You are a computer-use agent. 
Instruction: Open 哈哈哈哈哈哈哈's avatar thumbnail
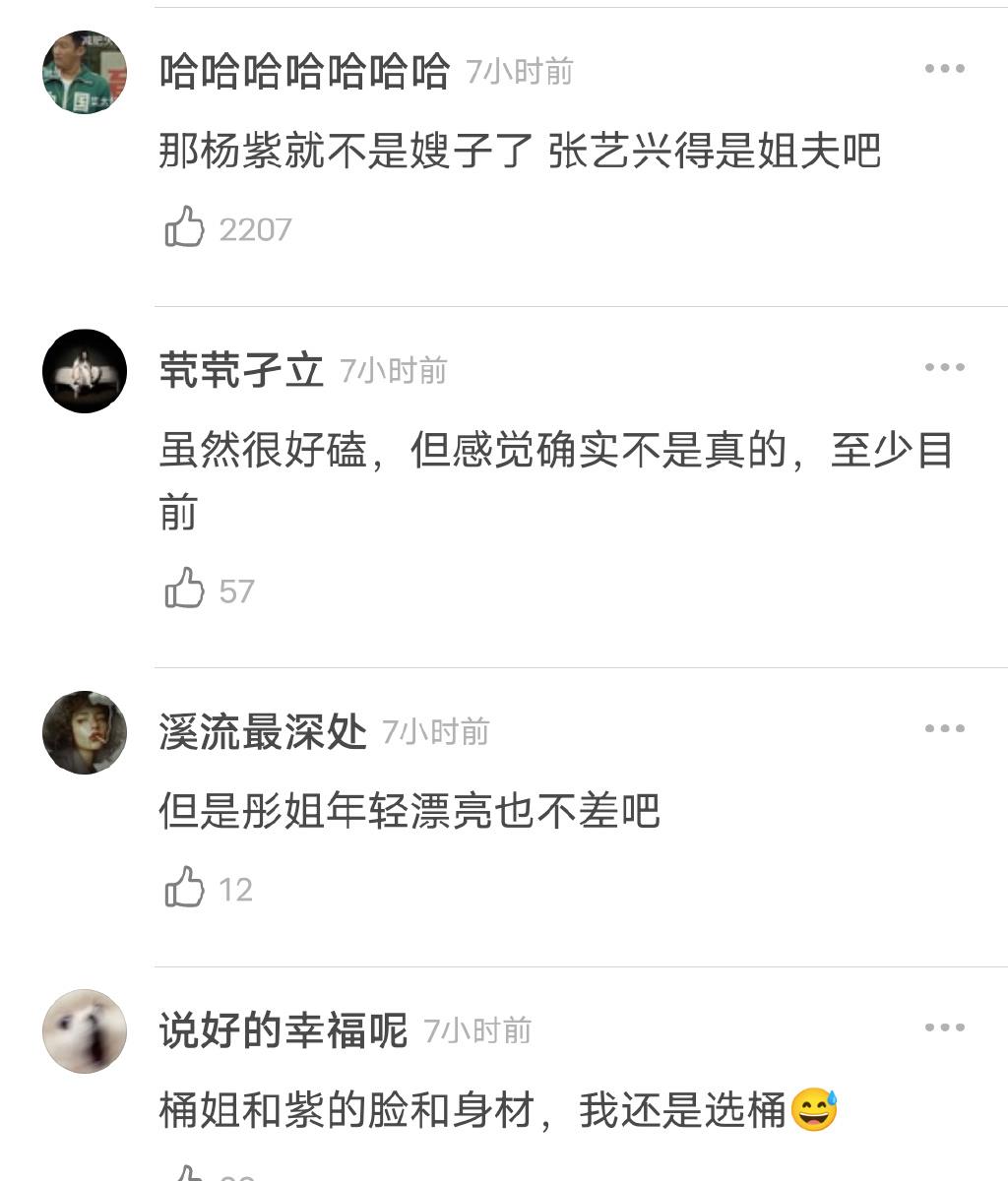coord(84,71)
